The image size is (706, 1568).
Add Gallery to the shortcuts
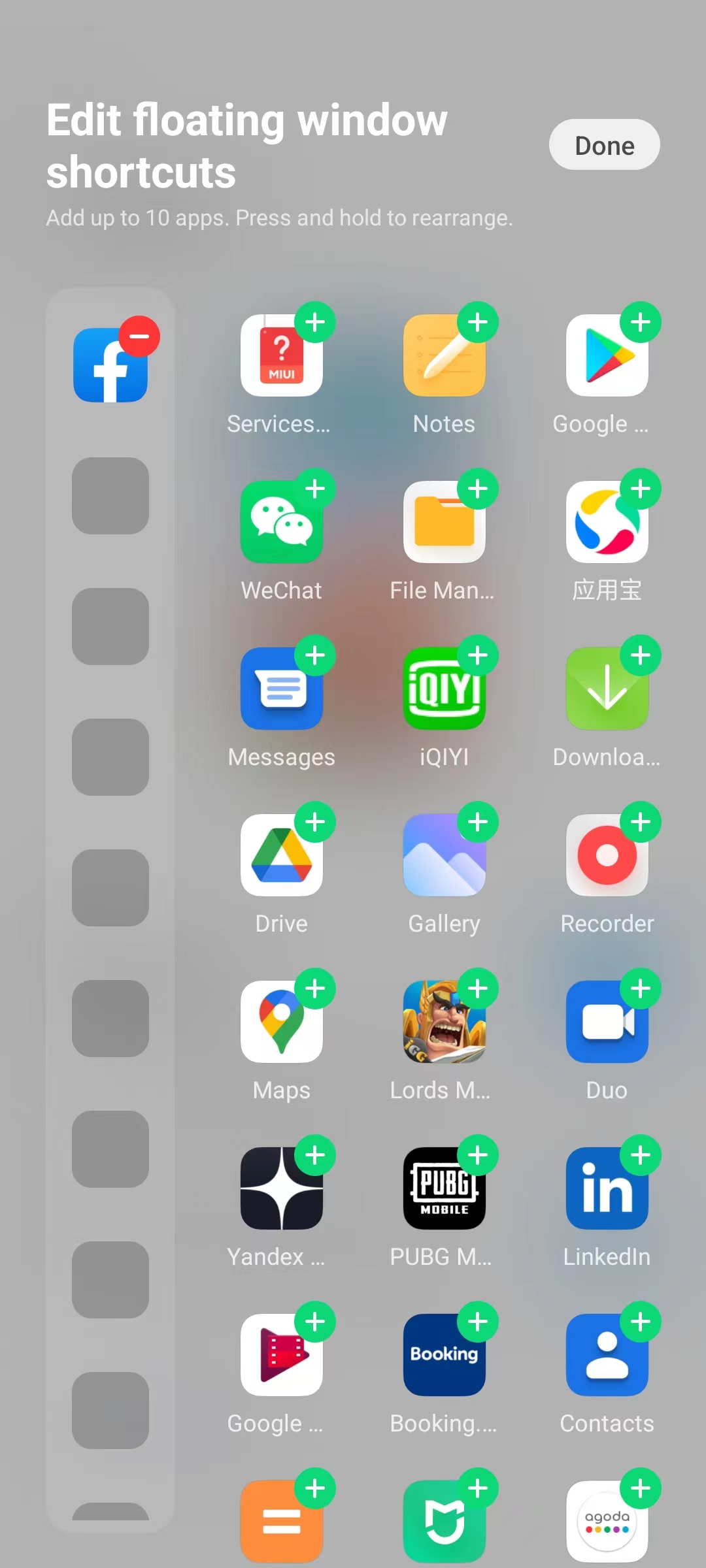pyautogui.click(x=478, y=822)
